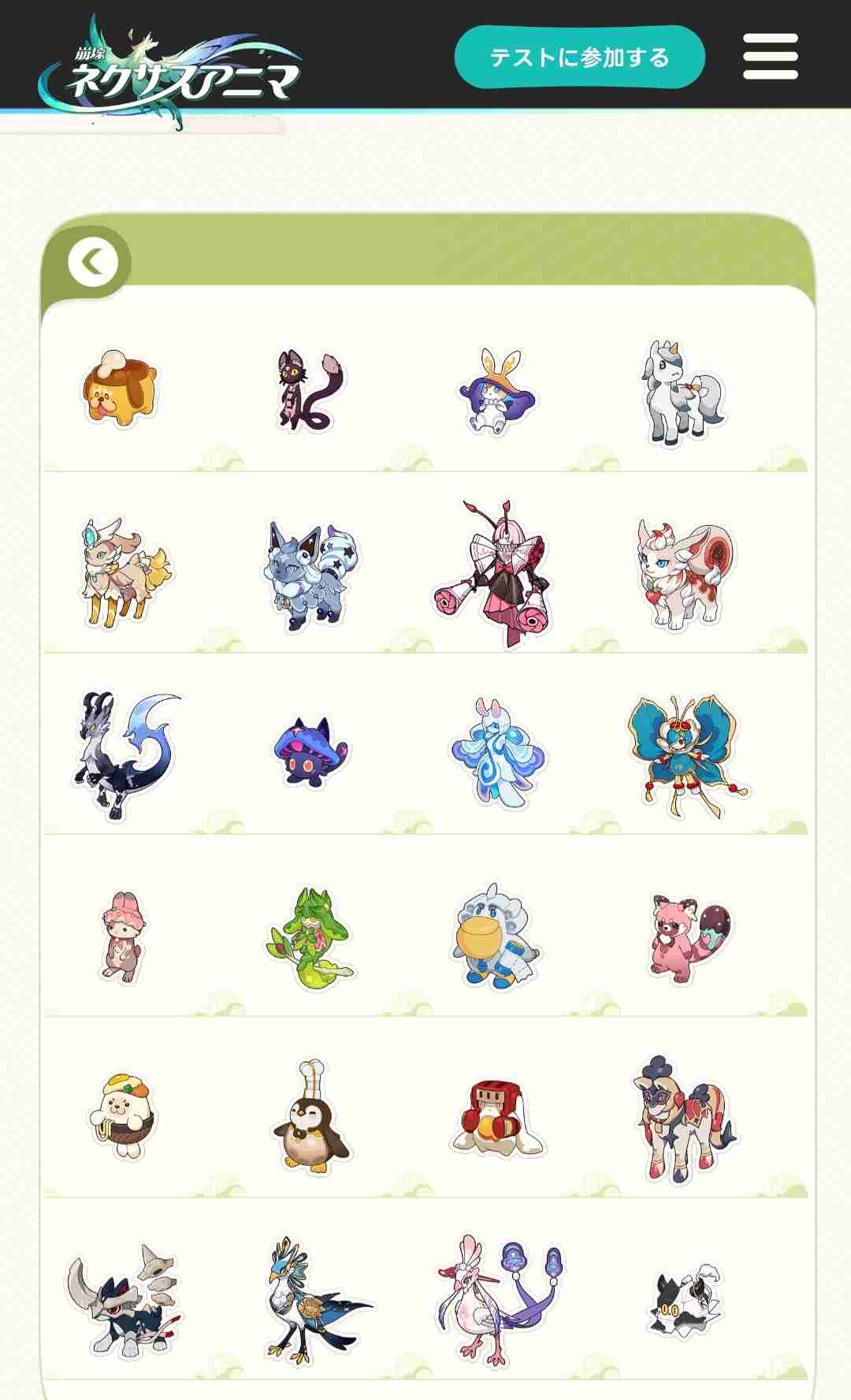
Task: Go back with the arrow button
Action: point(93,262)
